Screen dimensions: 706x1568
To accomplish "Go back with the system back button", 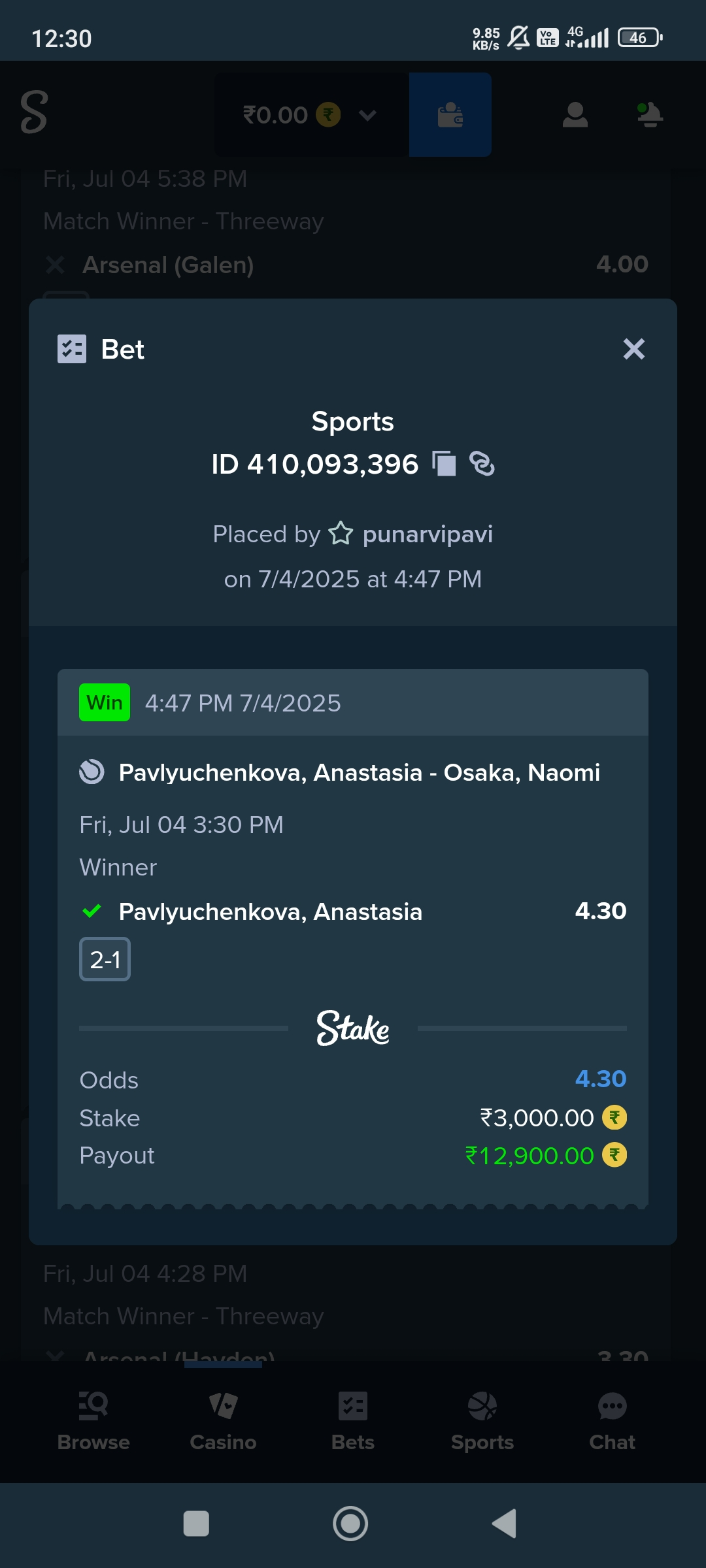I will [x=505, y=1524].
